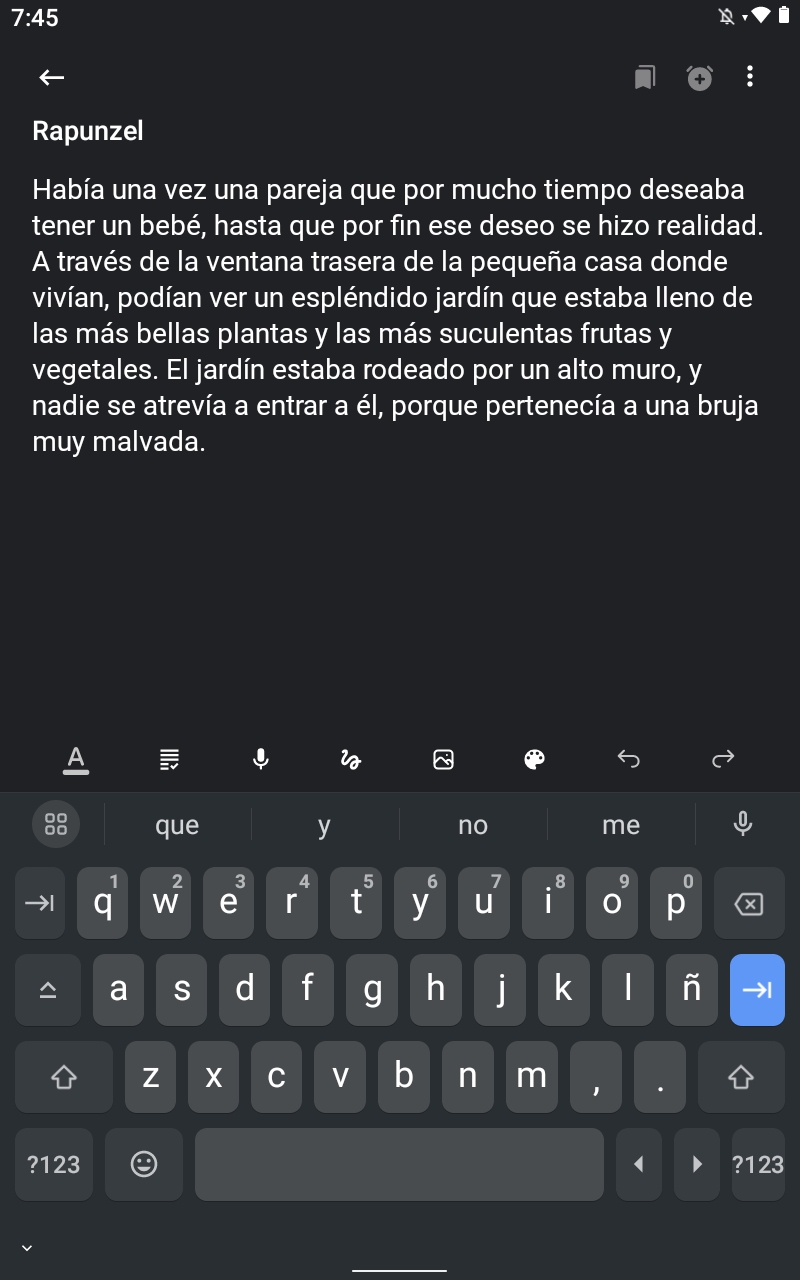This screenshot has height=1280, width=800.
Task: Redo the last edit
Action: 722,759
